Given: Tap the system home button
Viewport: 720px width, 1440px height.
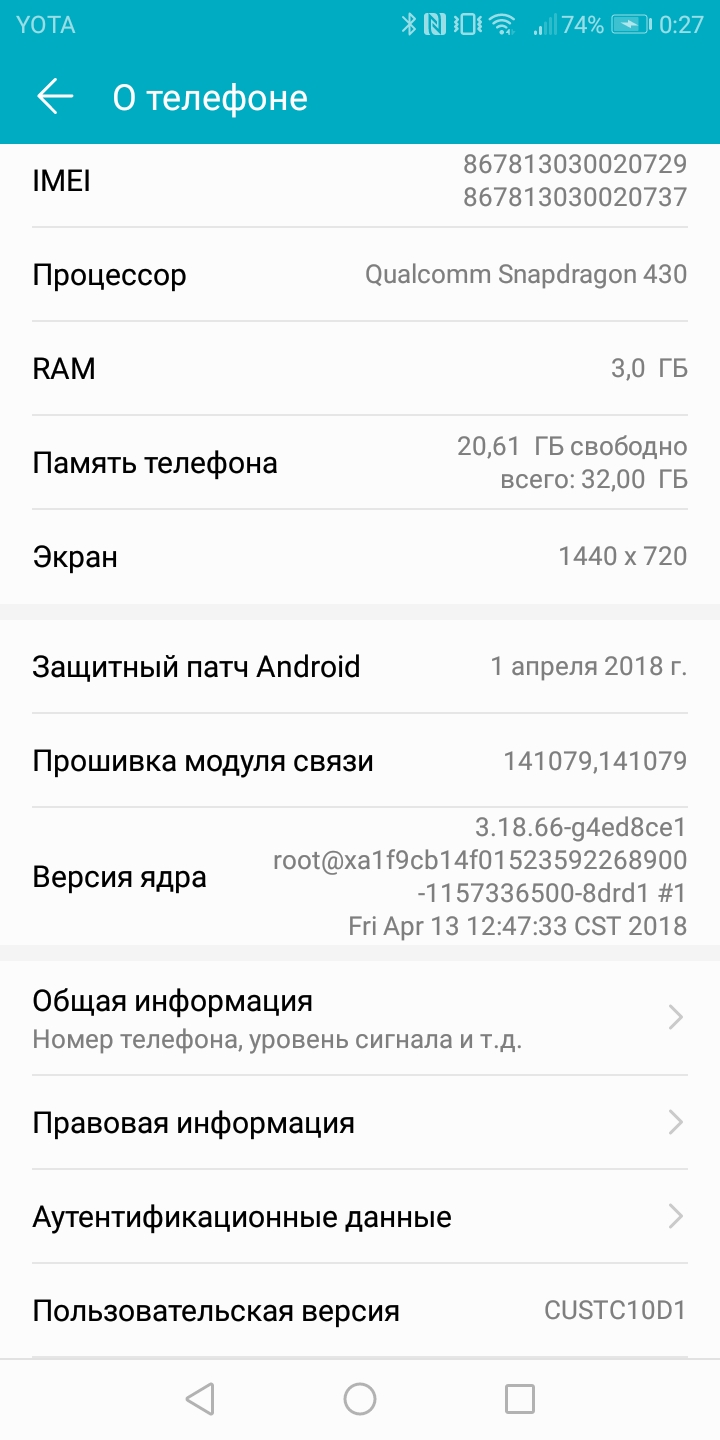Looking at the screenshot, I should tap(360, 1399).
